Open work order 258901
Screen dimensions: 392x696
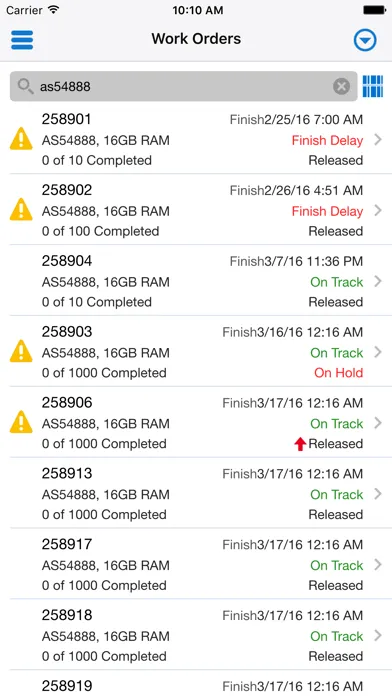pyautogui.click(x=196, y=139)
